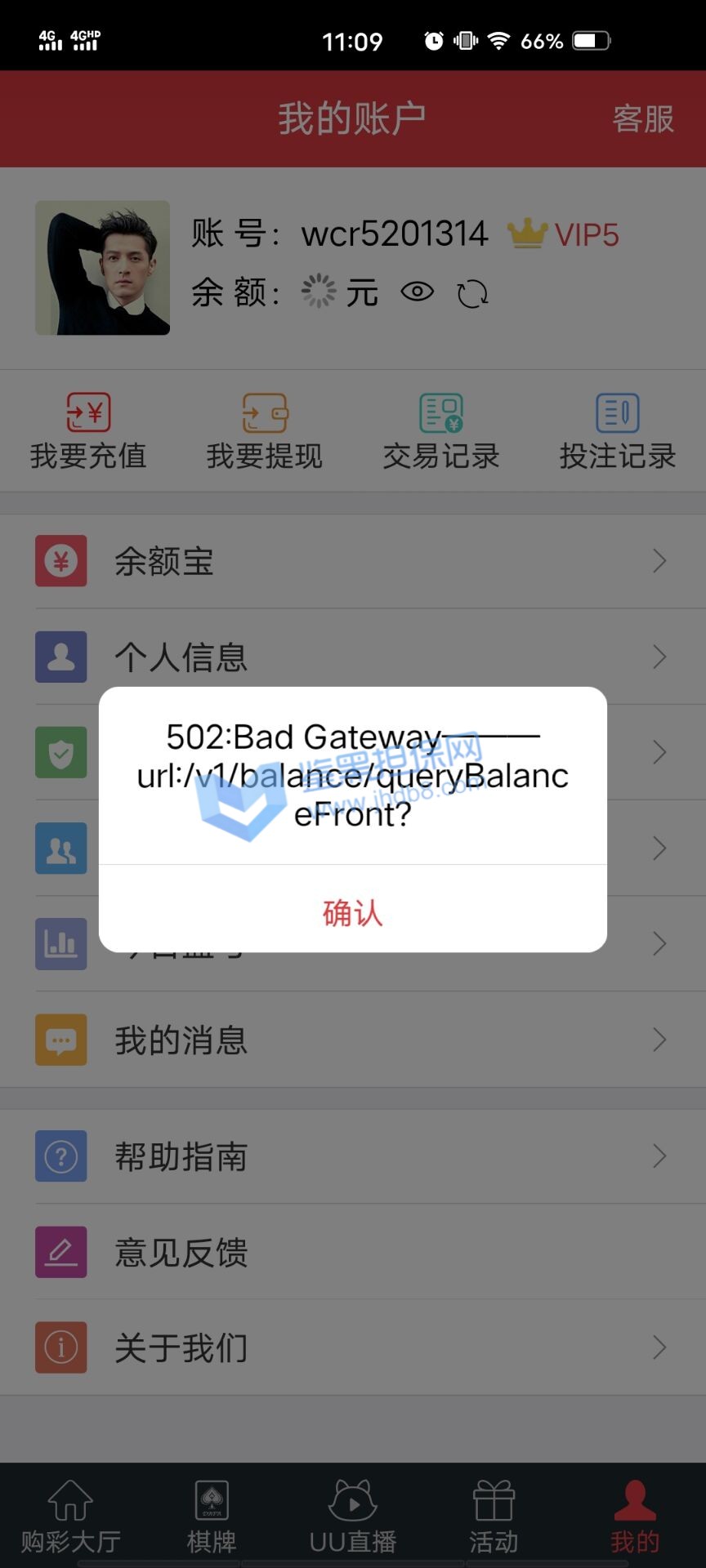Screen dimensions: 706x1568
Task: Switch to the UU直播 tab
Action: click(353, 1517)
